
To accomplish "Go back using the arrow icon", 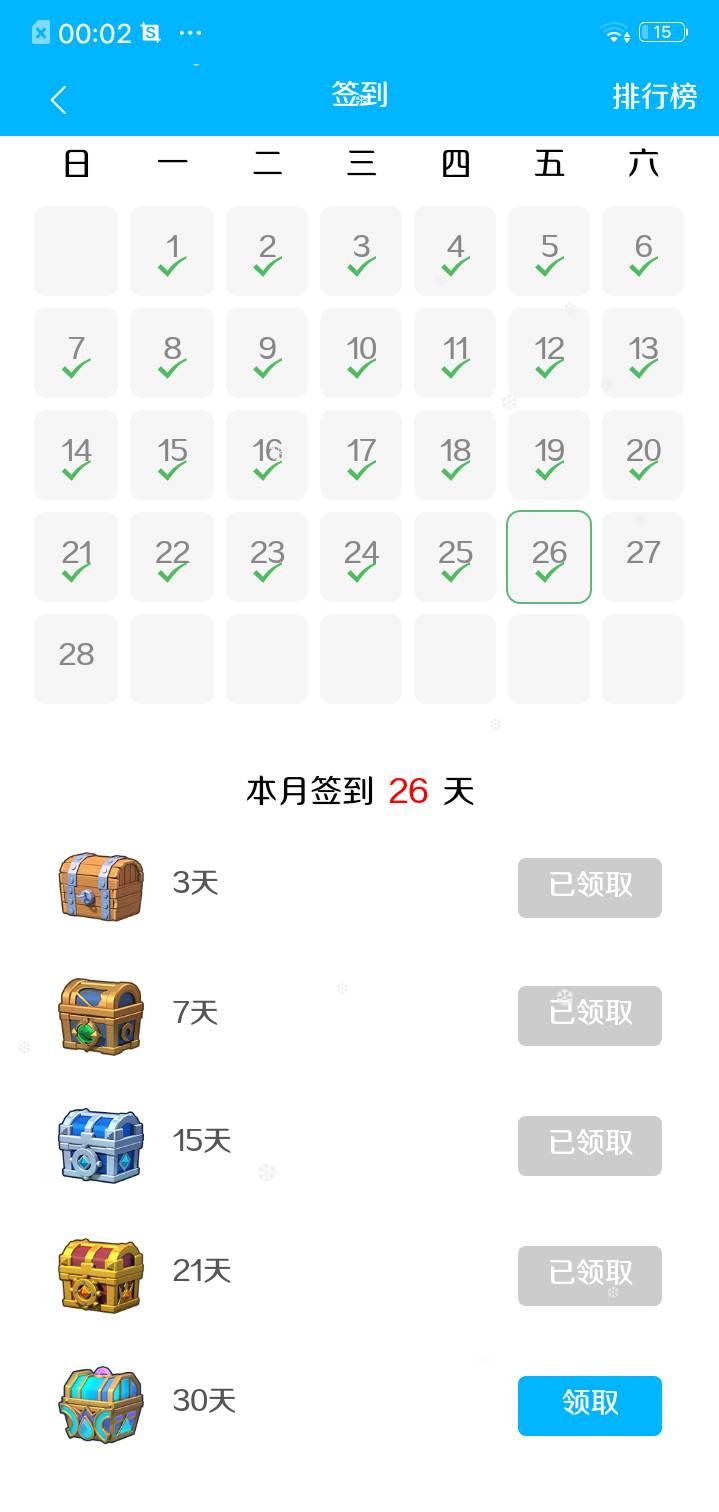I will (x=58, y=99).
